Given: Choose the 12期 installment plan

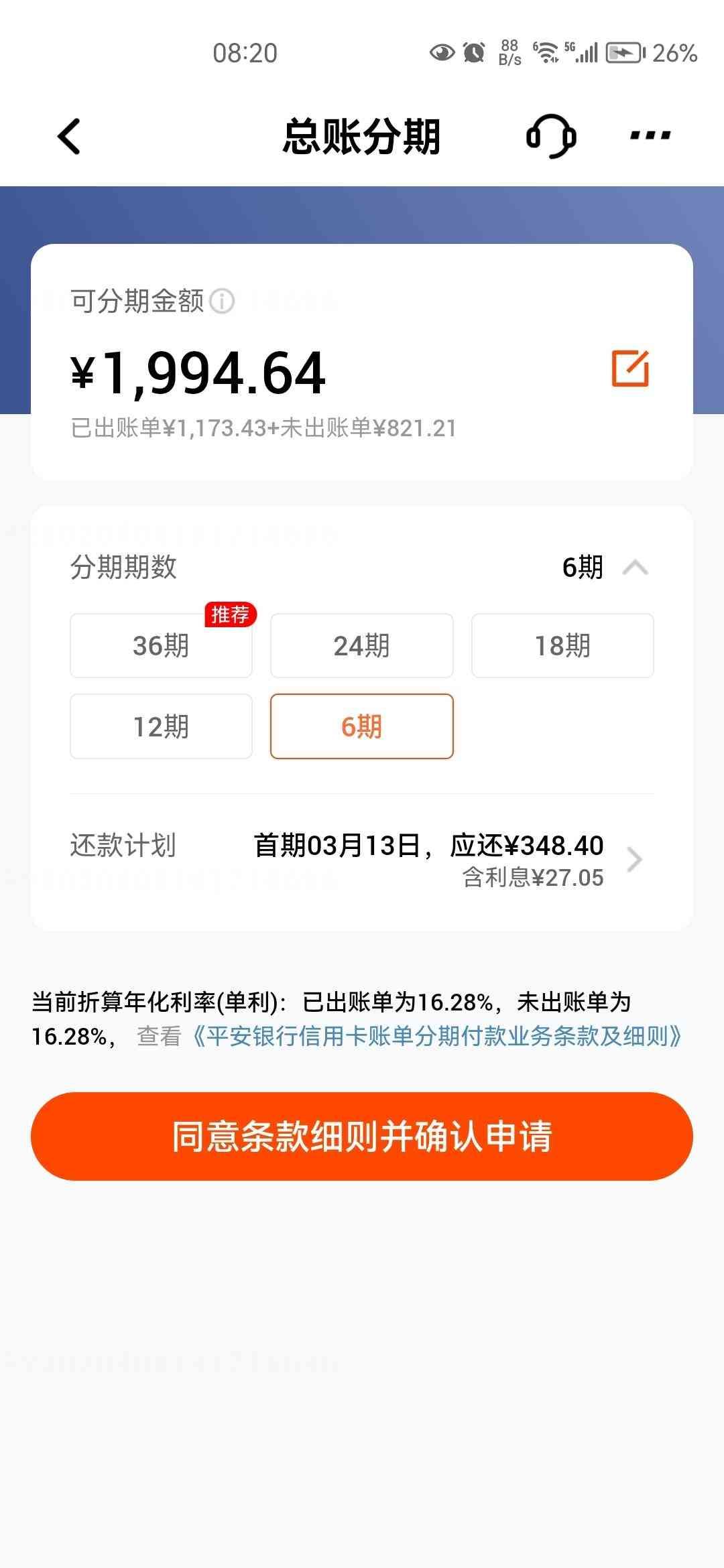Looking at the screenshot, I should 161,726.
